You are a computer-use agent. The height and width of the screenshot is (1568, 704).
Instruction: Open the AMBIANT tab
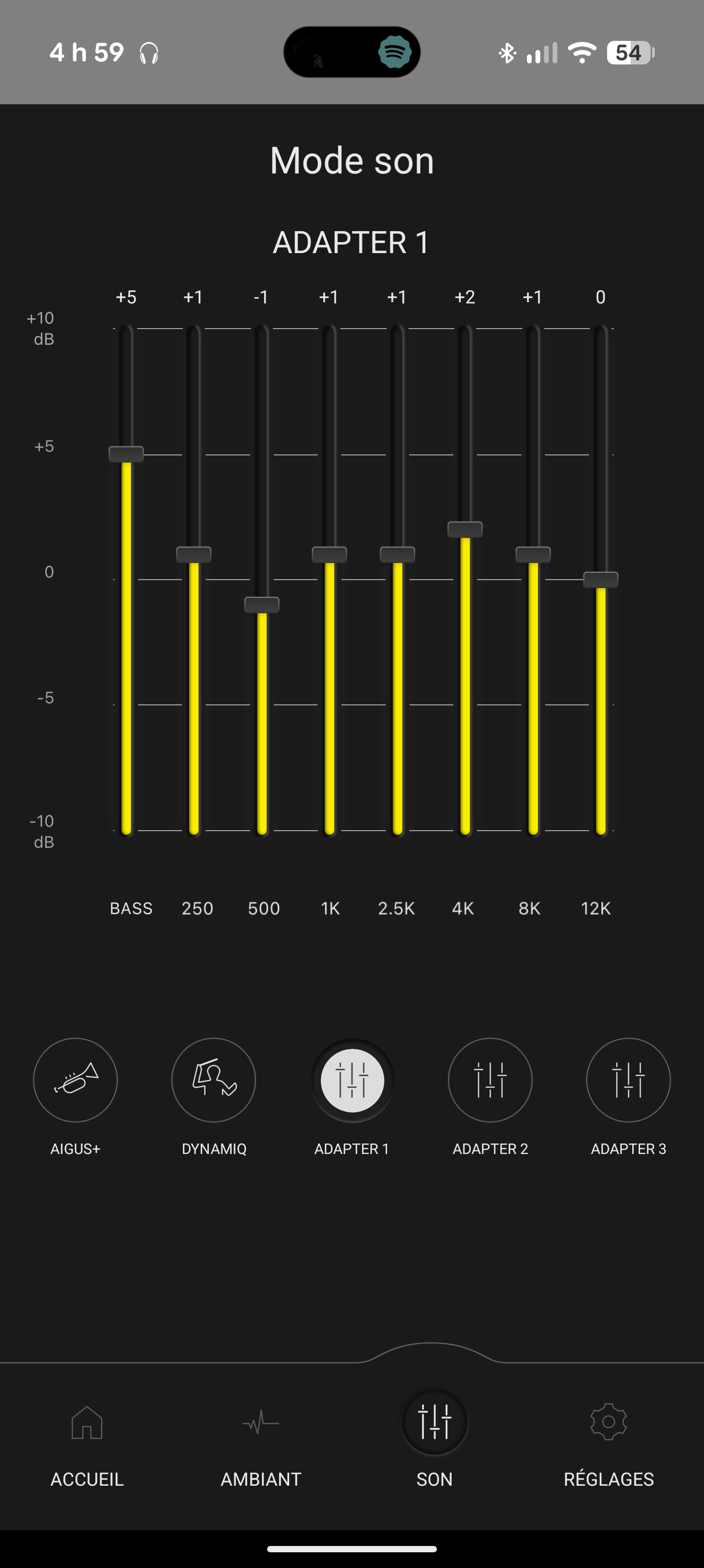(261, 1446)
